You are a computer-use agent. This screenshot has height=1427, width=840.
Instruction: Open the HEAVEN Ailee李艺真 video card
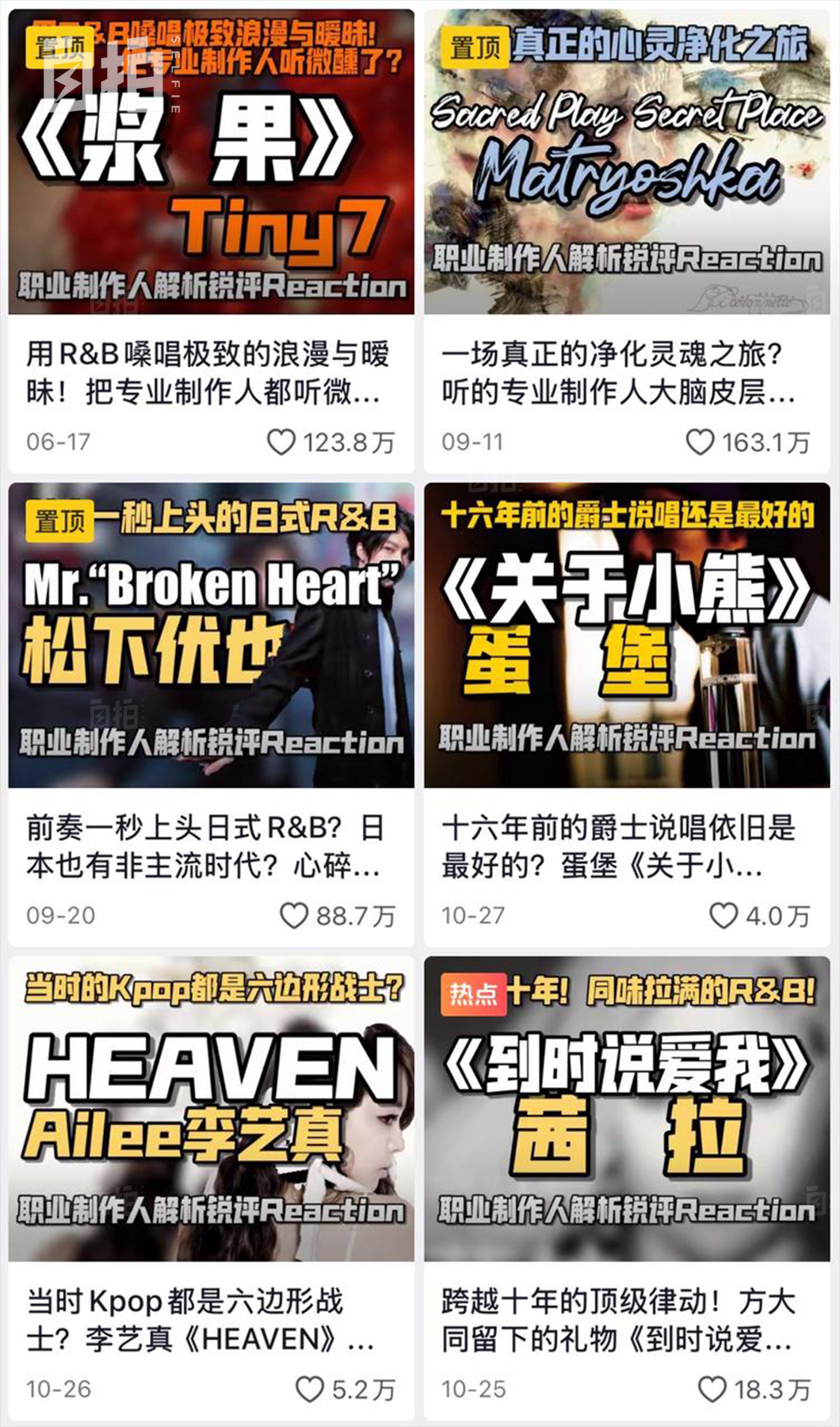click(x=211, y=1108)
